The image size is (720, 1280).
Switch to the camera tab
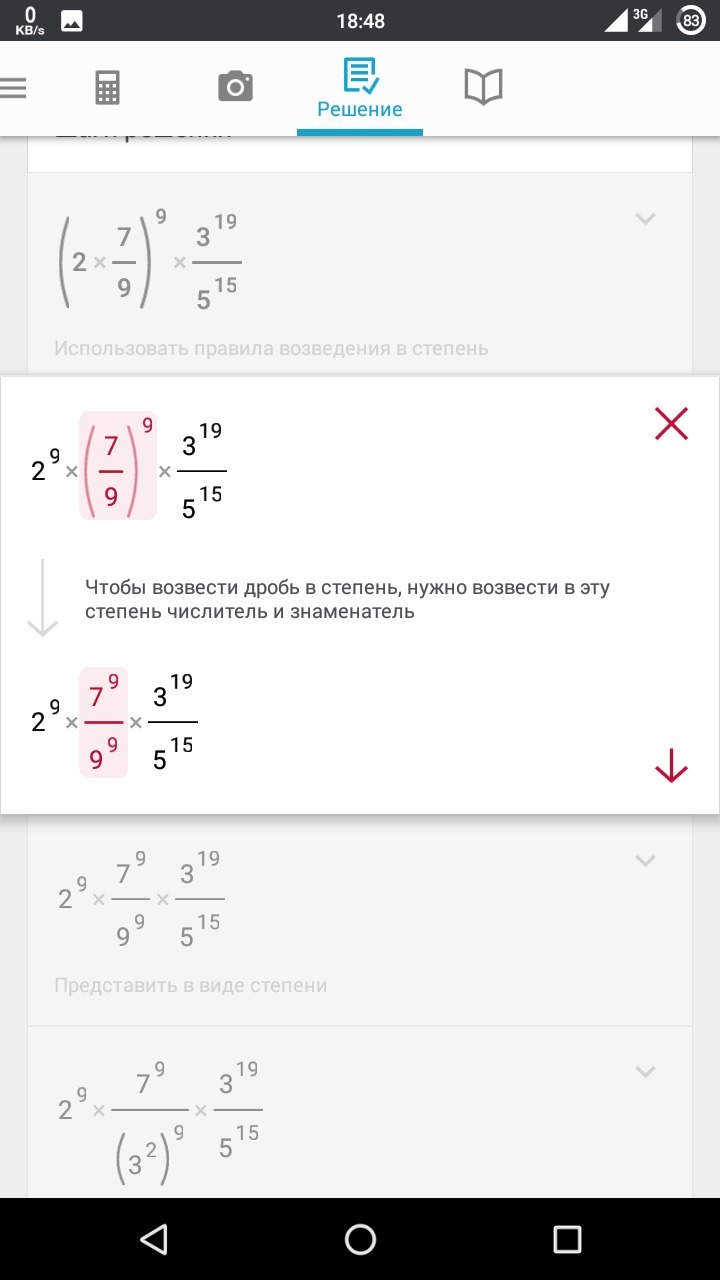[235, 87]
